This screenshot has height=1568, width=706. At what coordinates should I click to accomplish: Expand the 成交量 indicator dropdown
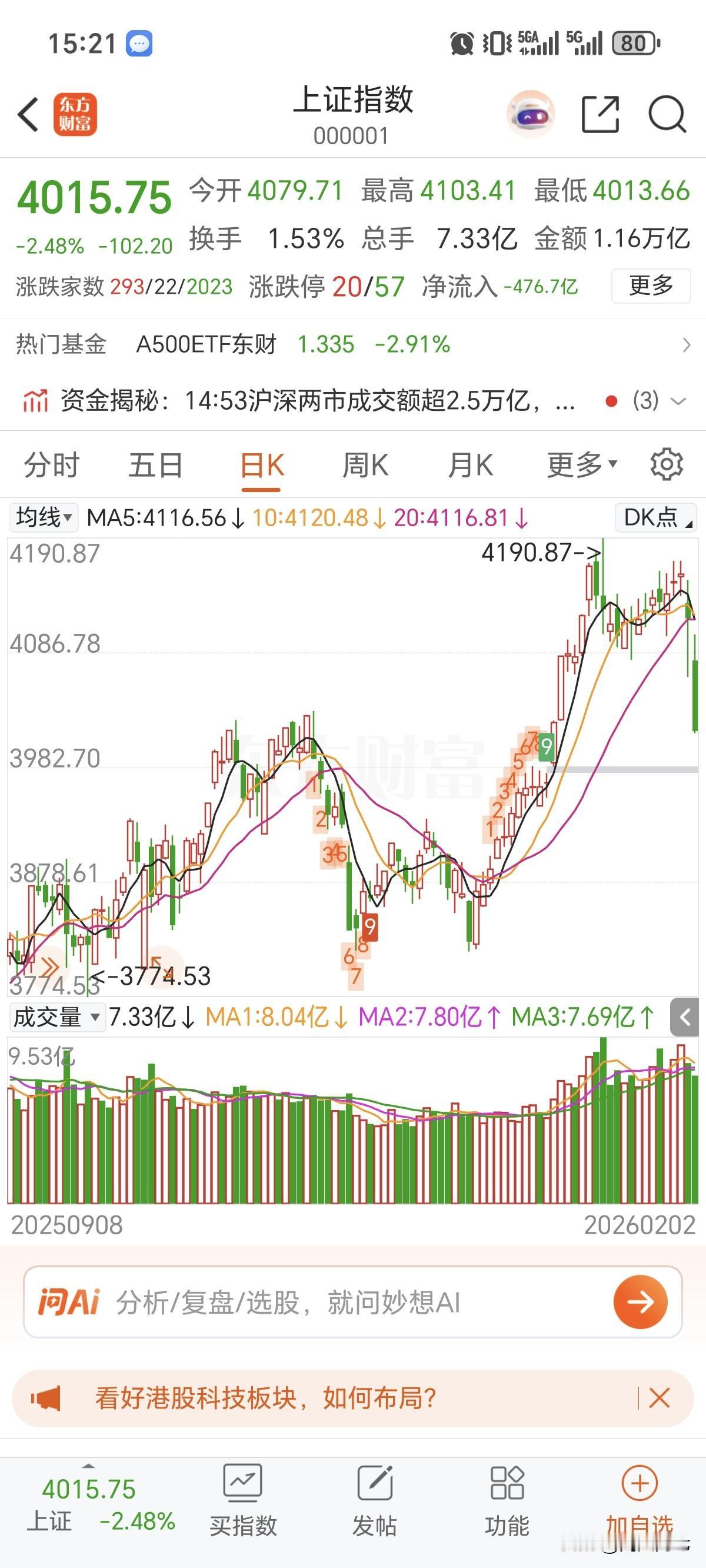[56, 1016]
